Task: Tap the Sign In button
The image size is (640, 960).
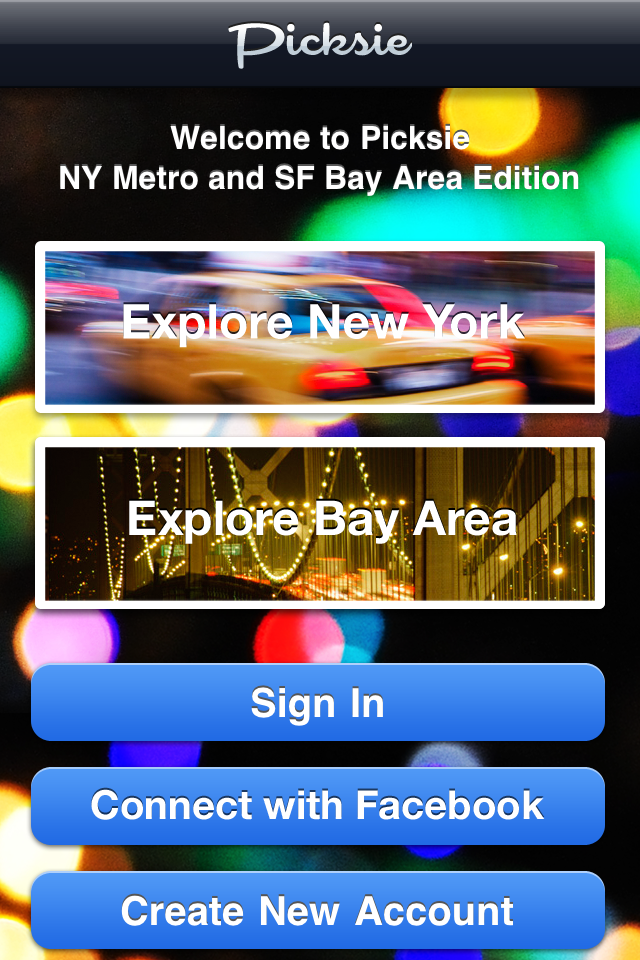Action: (x=318, y=702)
